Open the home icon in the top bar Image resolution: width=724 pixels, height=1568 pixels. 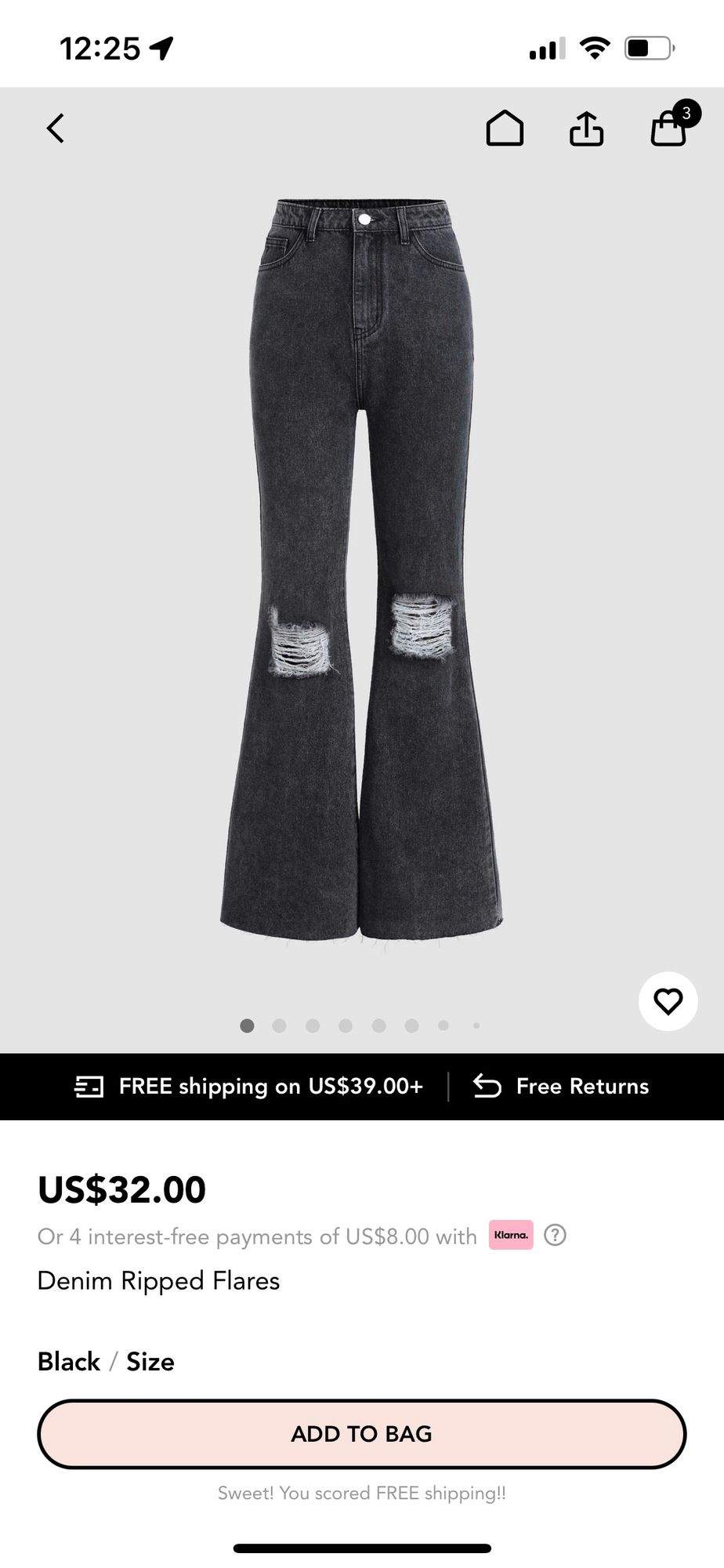505,129
